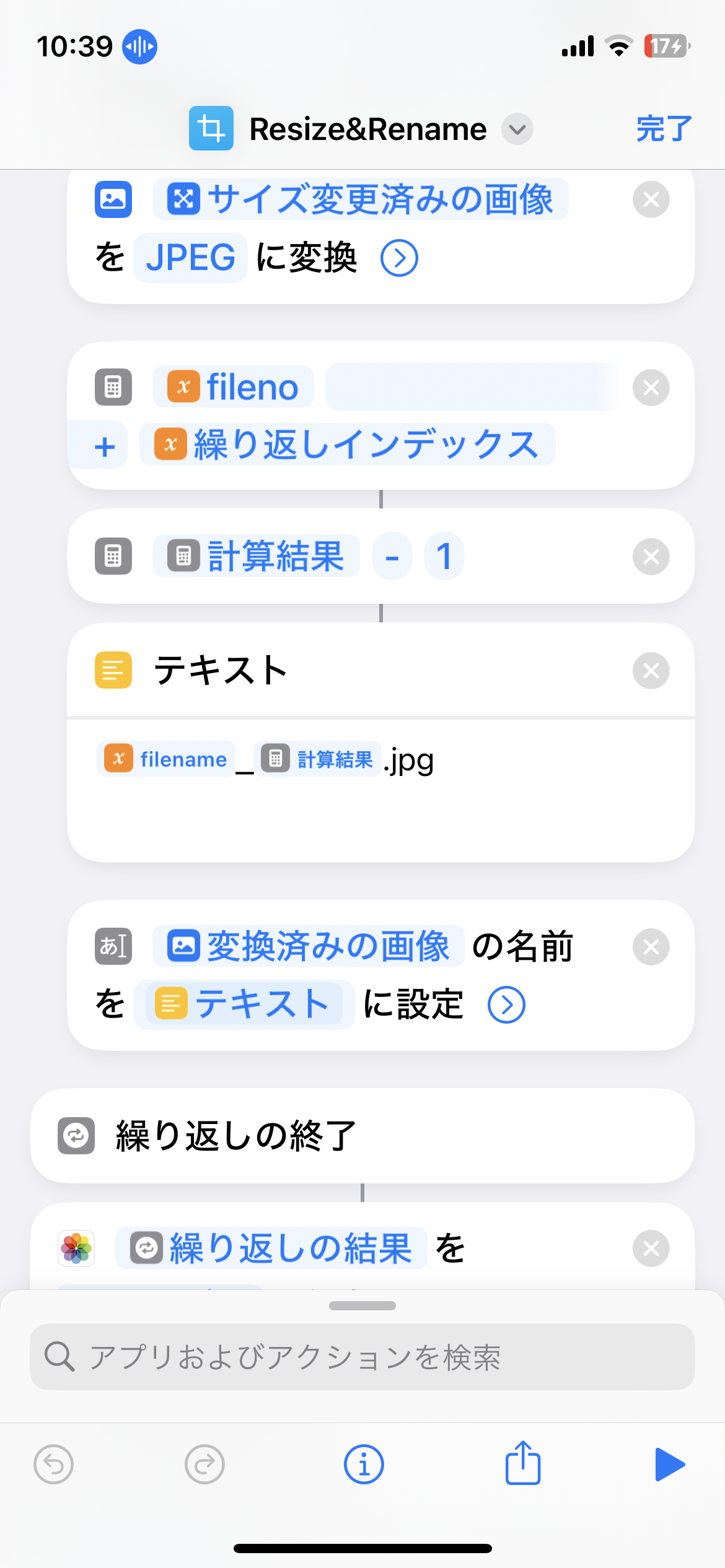The image size is (725, 1568).
Task: Delete the 繰り返しの結果 save action
Action: point(651,1248)
